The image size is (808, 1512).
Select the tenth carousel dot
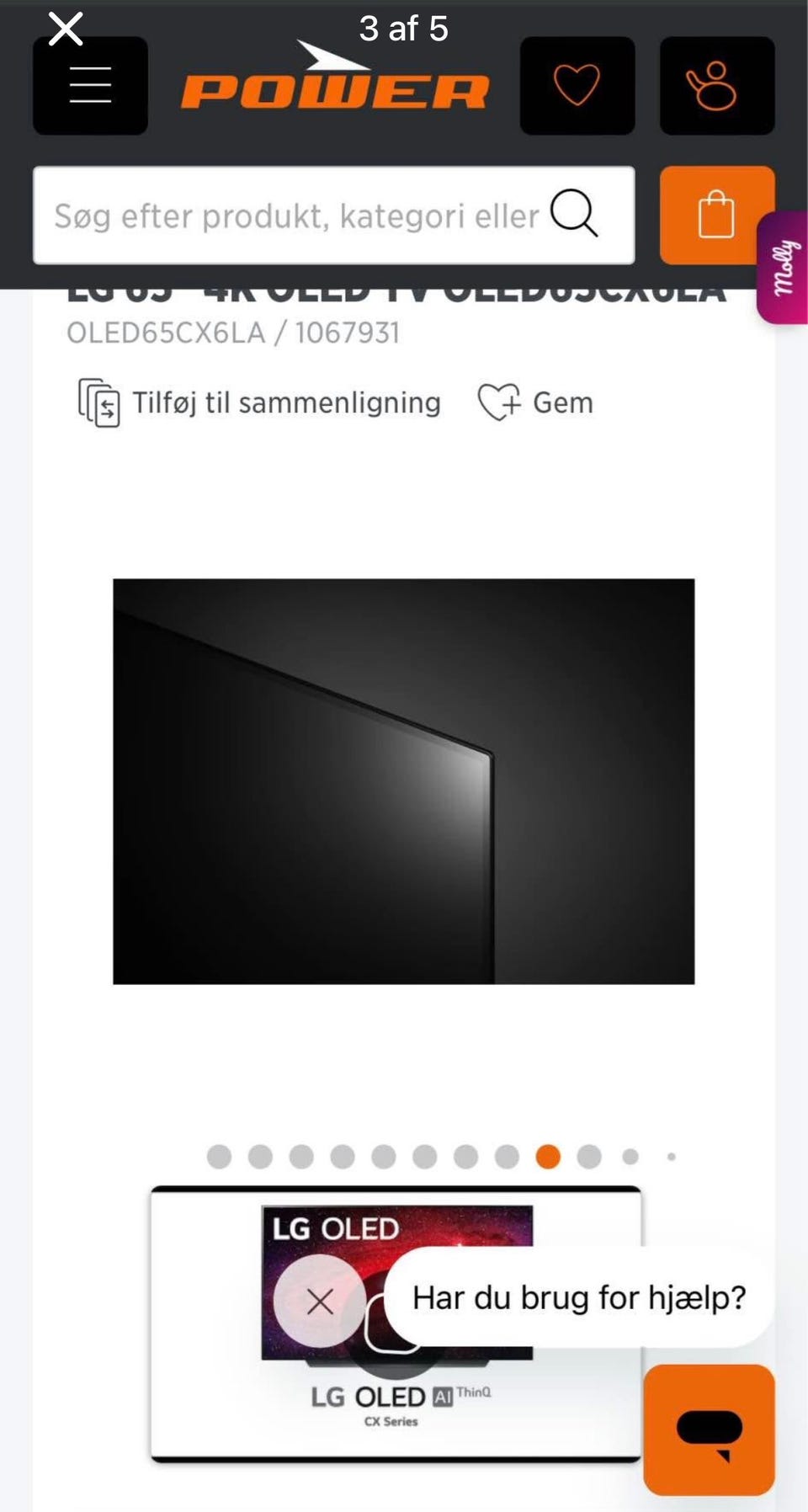point(589,1158)
